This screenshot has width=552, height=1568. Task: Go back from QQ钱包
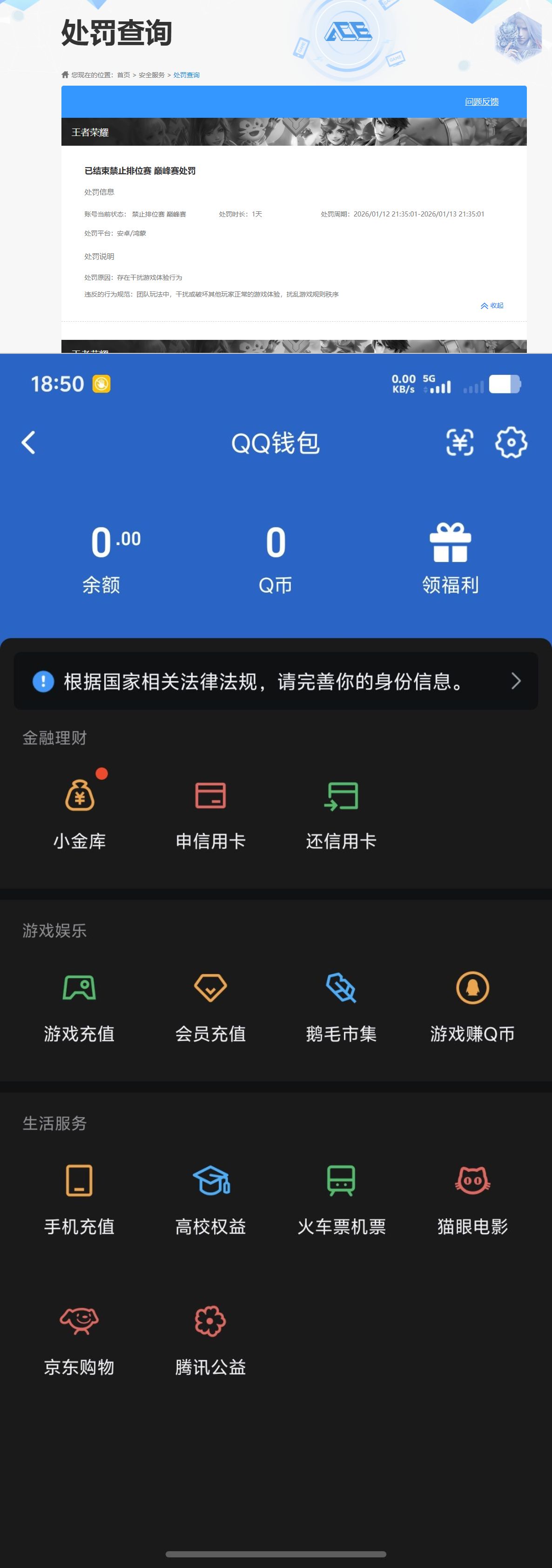[x=28, y=443]
